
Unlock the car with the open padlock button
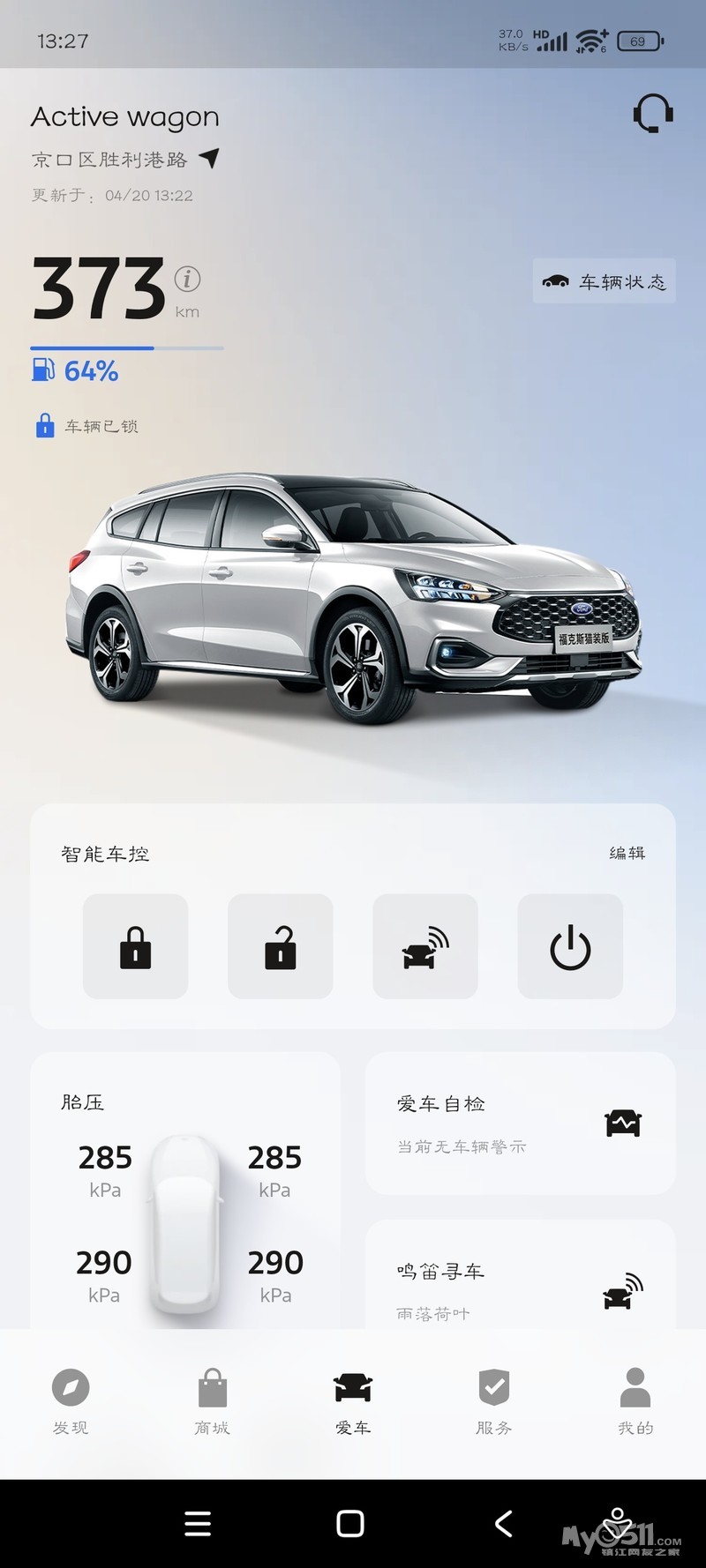281,946
